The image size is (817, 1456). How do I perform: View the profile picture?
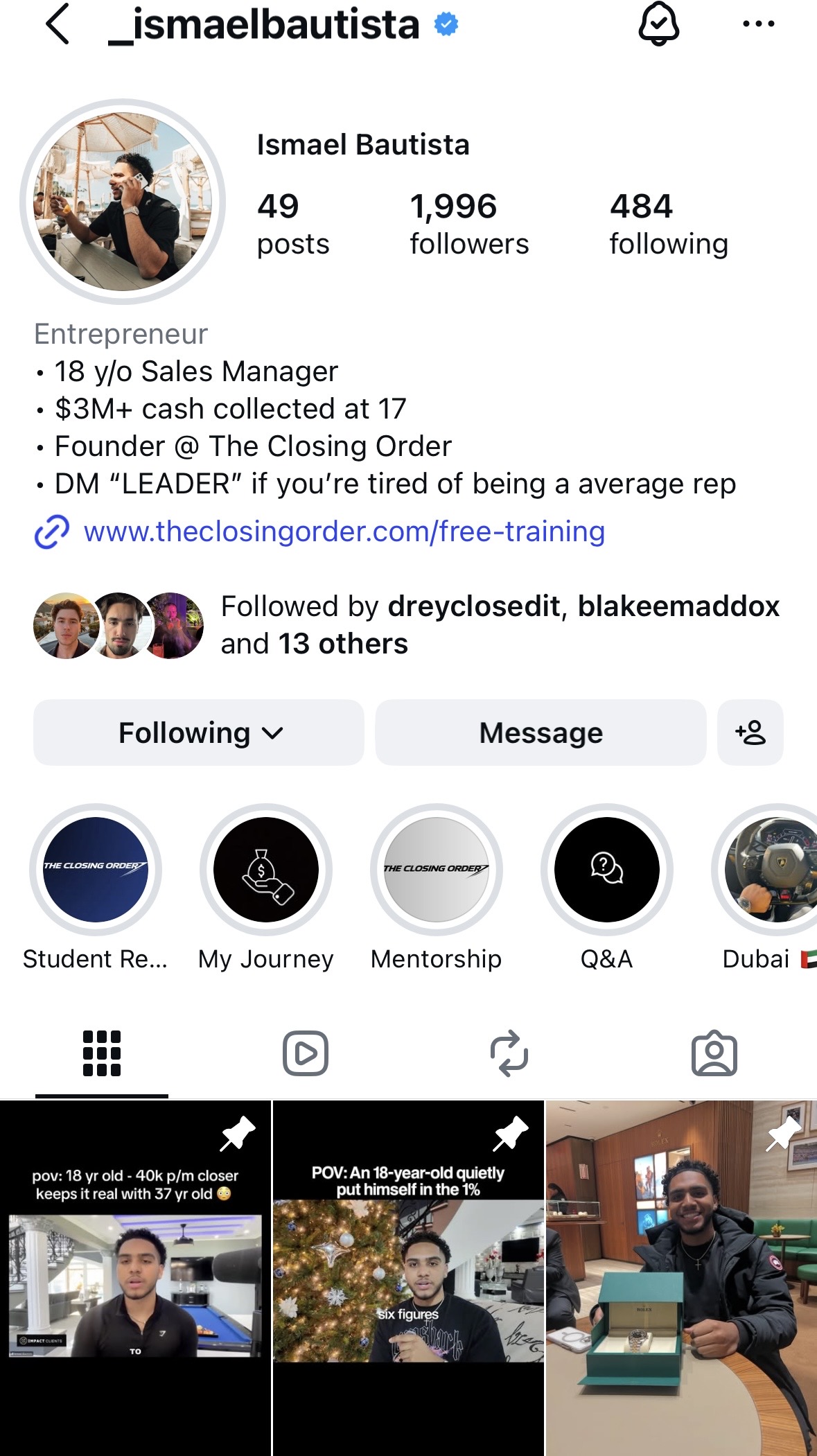(123, 202)
